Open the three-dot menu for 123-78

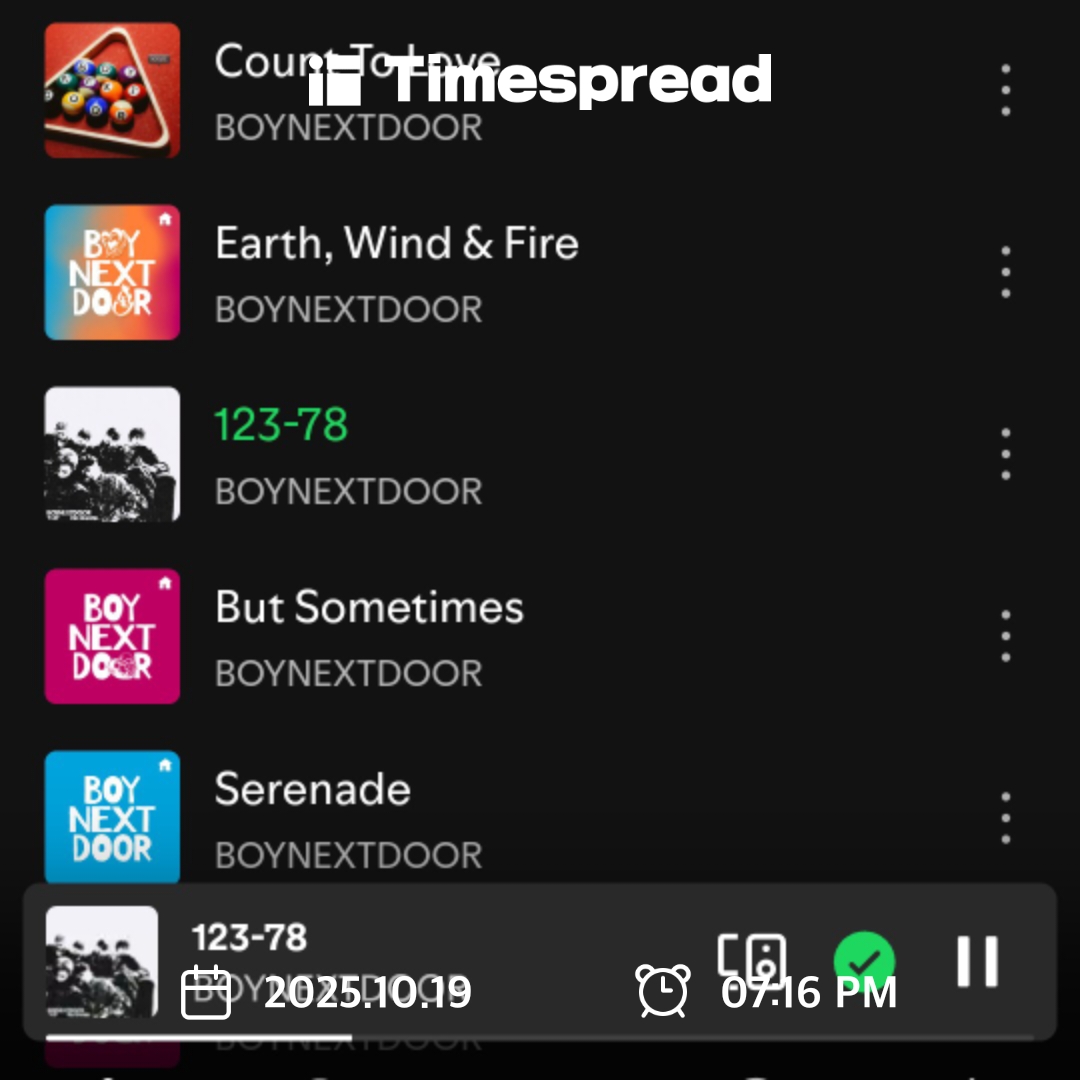point(1005,454)
